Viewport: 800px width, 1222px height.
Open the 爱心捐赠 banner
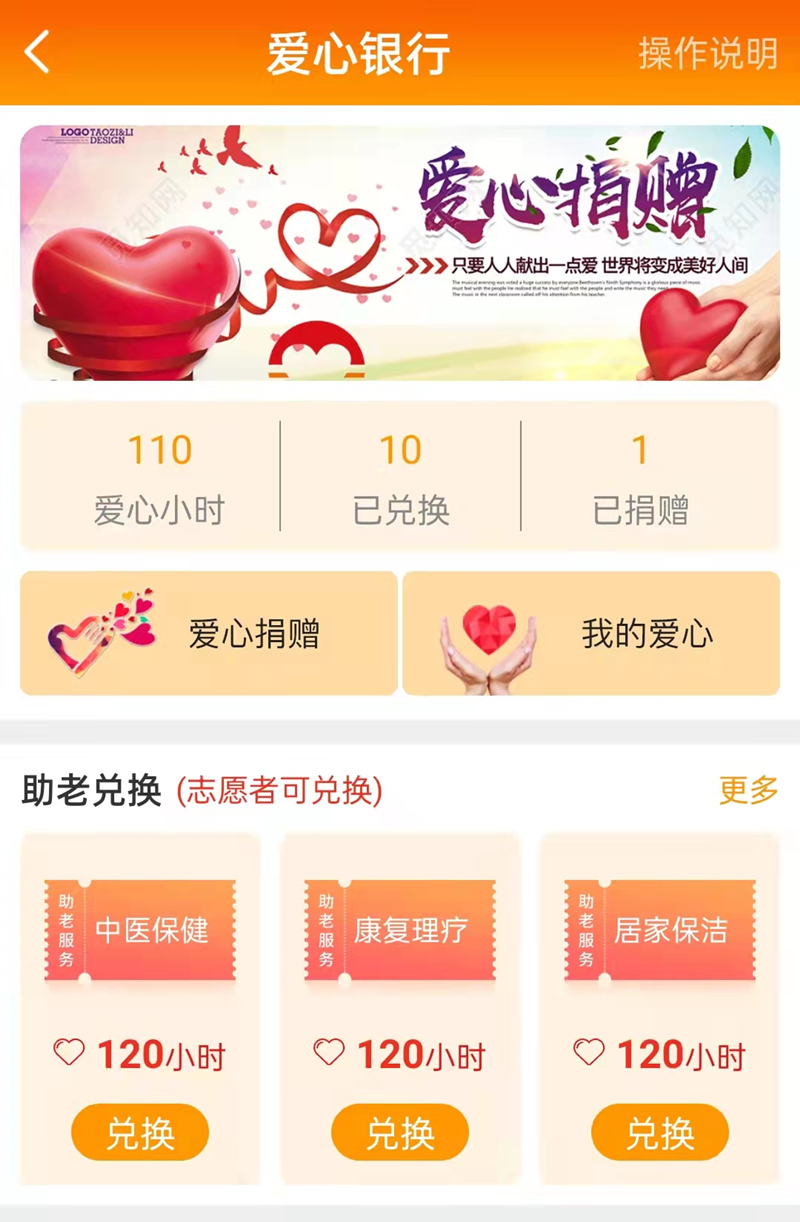point(400,252)
